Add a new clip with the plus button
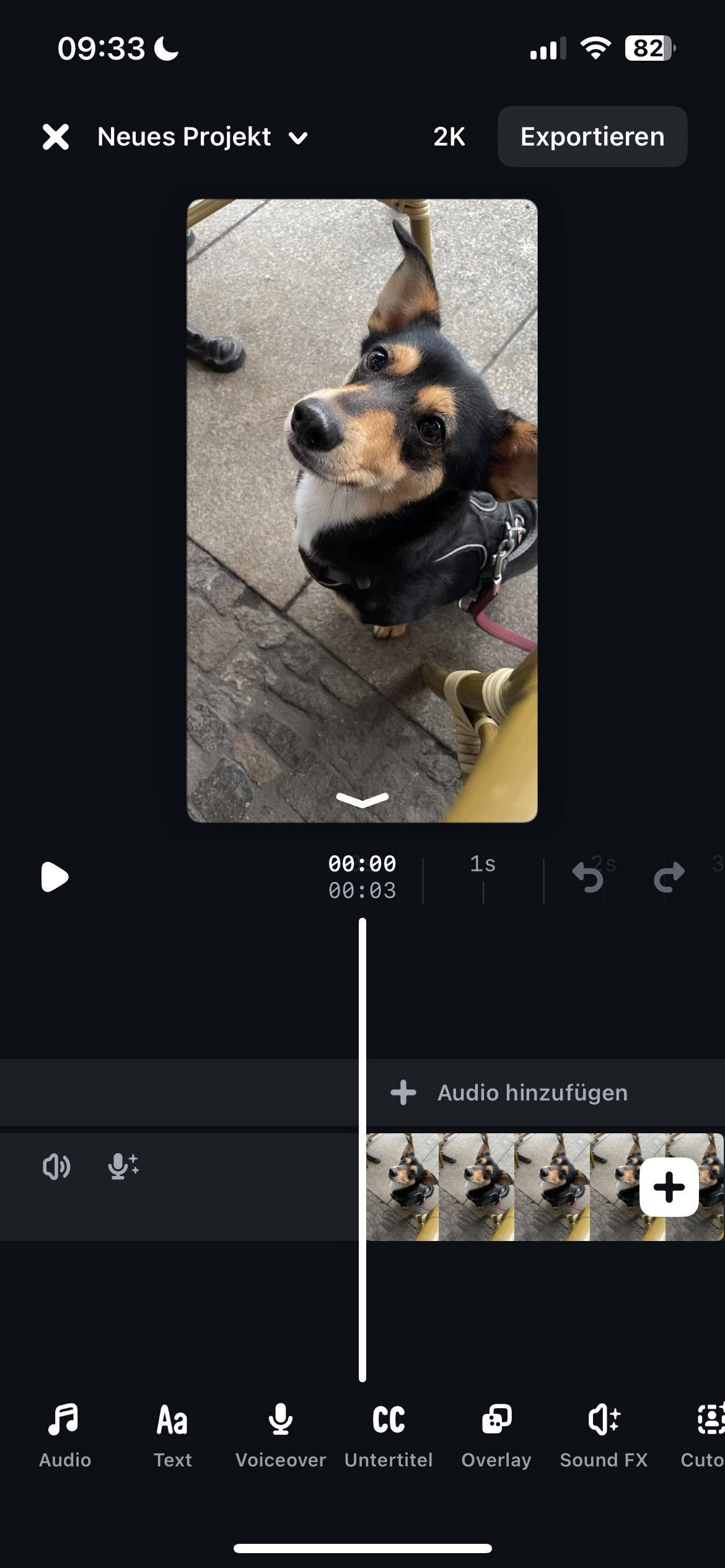Image resolution: width=725 pixels, height=1568 pixels. click(x=669, y=1187)
